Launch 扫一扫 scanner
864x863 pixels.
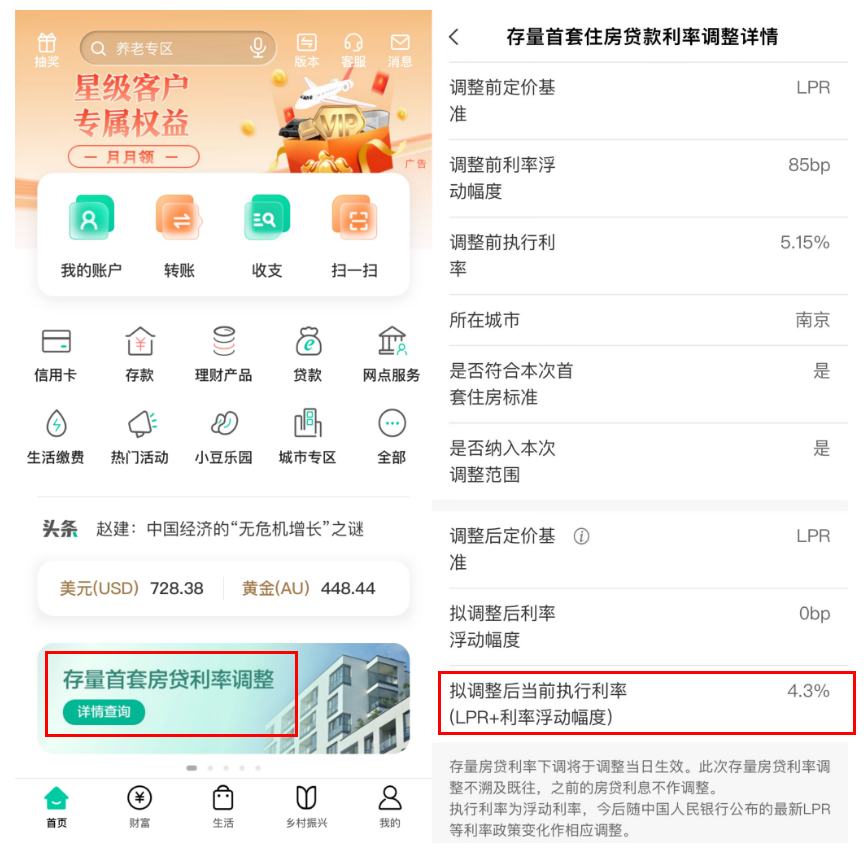point(354,237)
